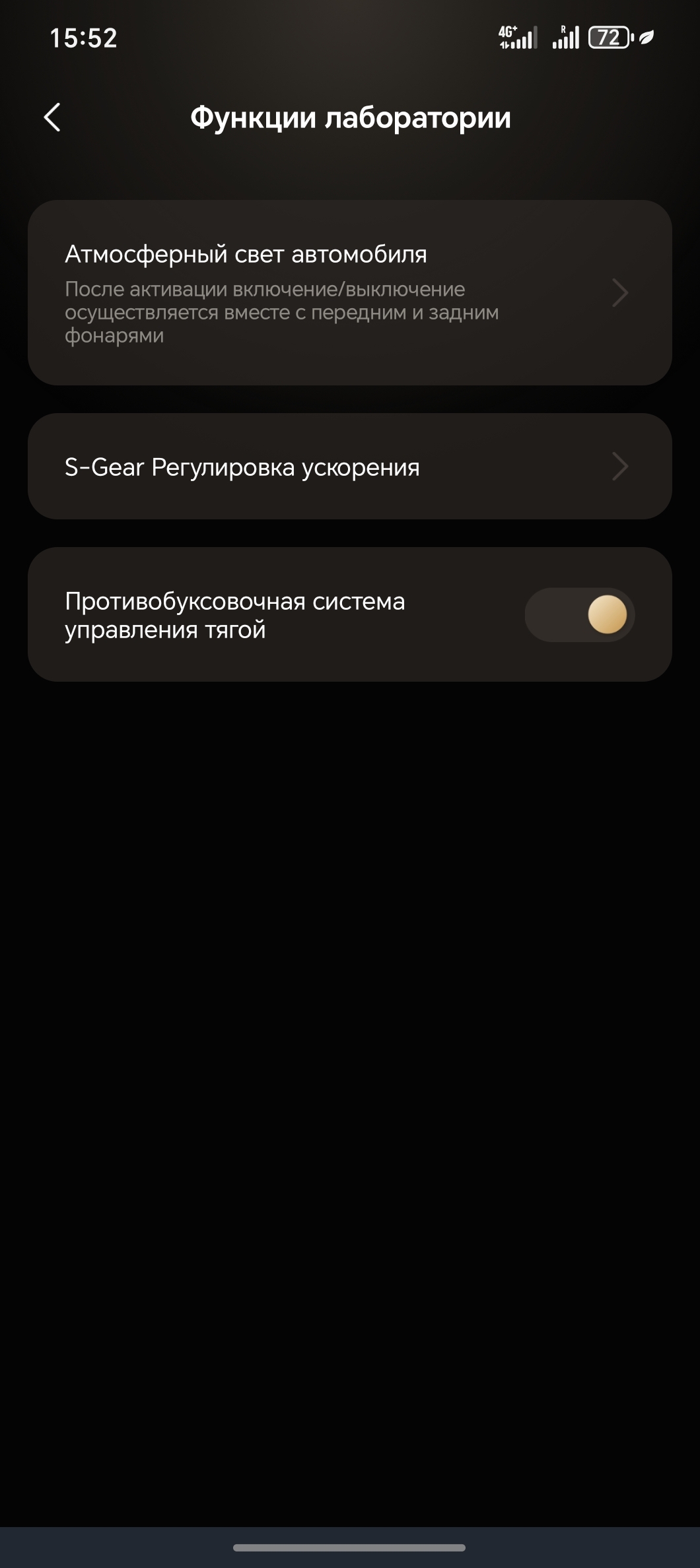This screenshot has height=1568, width=700.
Task: Open Атмосферный свет автомобиля settings
Action: 349,292
